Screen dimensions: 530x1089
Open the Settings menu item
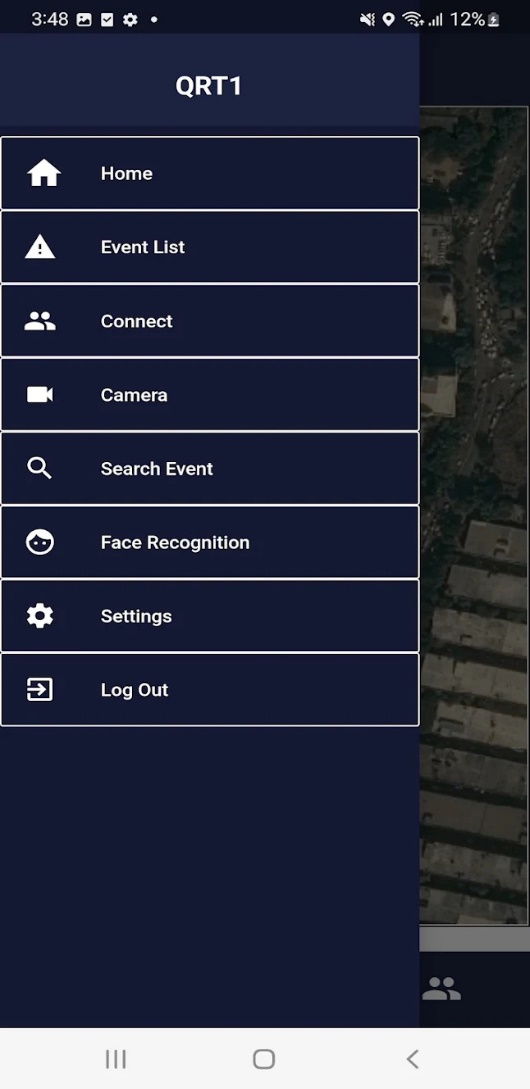coord(210,615)
